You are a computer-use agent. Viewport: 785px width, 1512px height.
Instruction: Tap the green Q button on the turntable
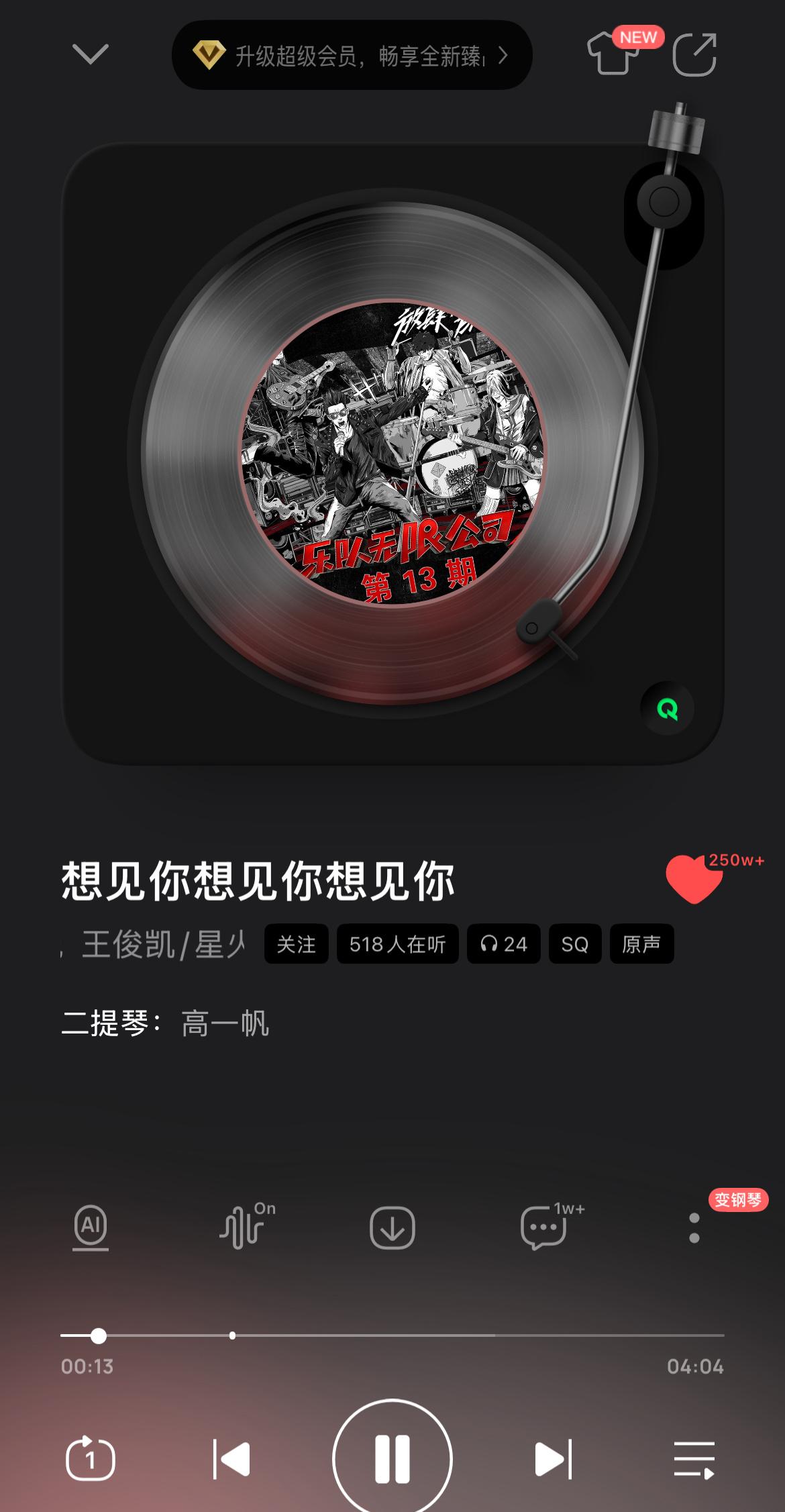point(667,709)
